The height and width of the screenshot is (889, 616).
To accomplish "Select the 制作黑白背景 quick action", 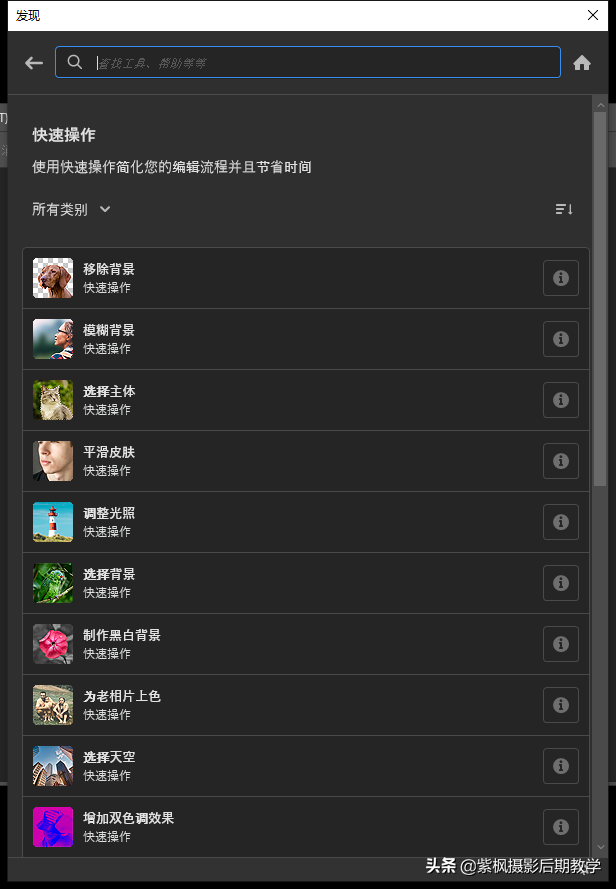I will click(x=121, y=635).
